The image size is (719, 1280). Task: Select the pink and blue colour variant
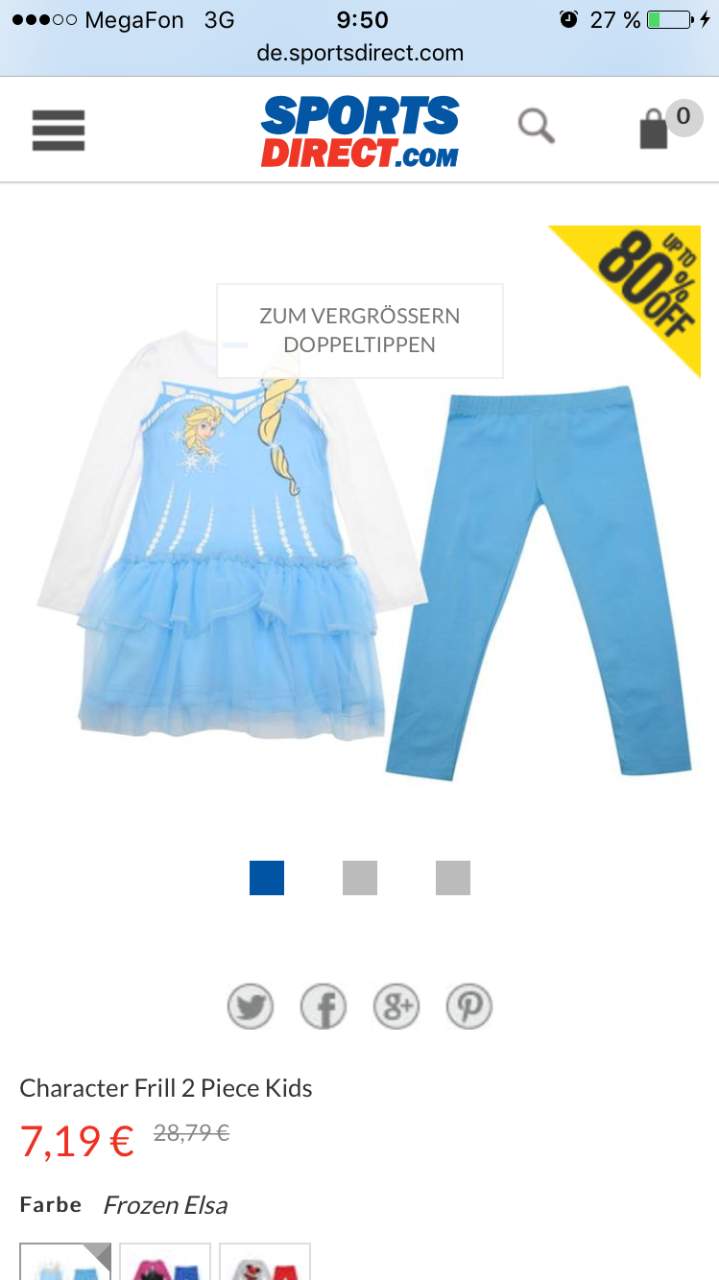pos(165,1261)
